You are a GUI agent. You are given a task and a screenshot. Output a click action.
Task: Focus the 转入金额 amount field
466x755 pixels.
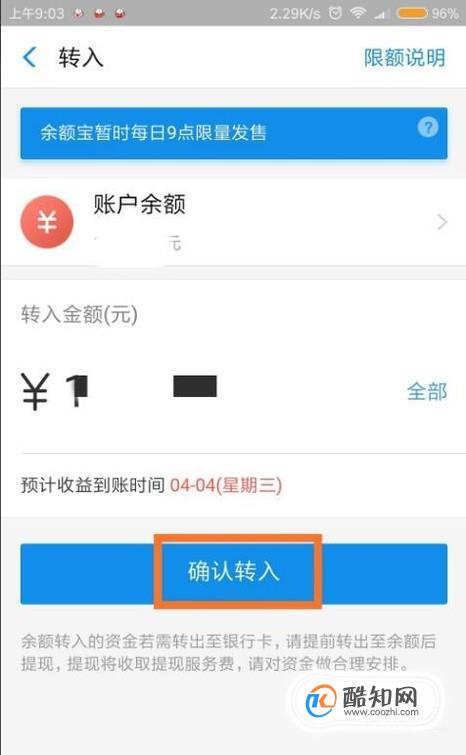coord(207,391)
